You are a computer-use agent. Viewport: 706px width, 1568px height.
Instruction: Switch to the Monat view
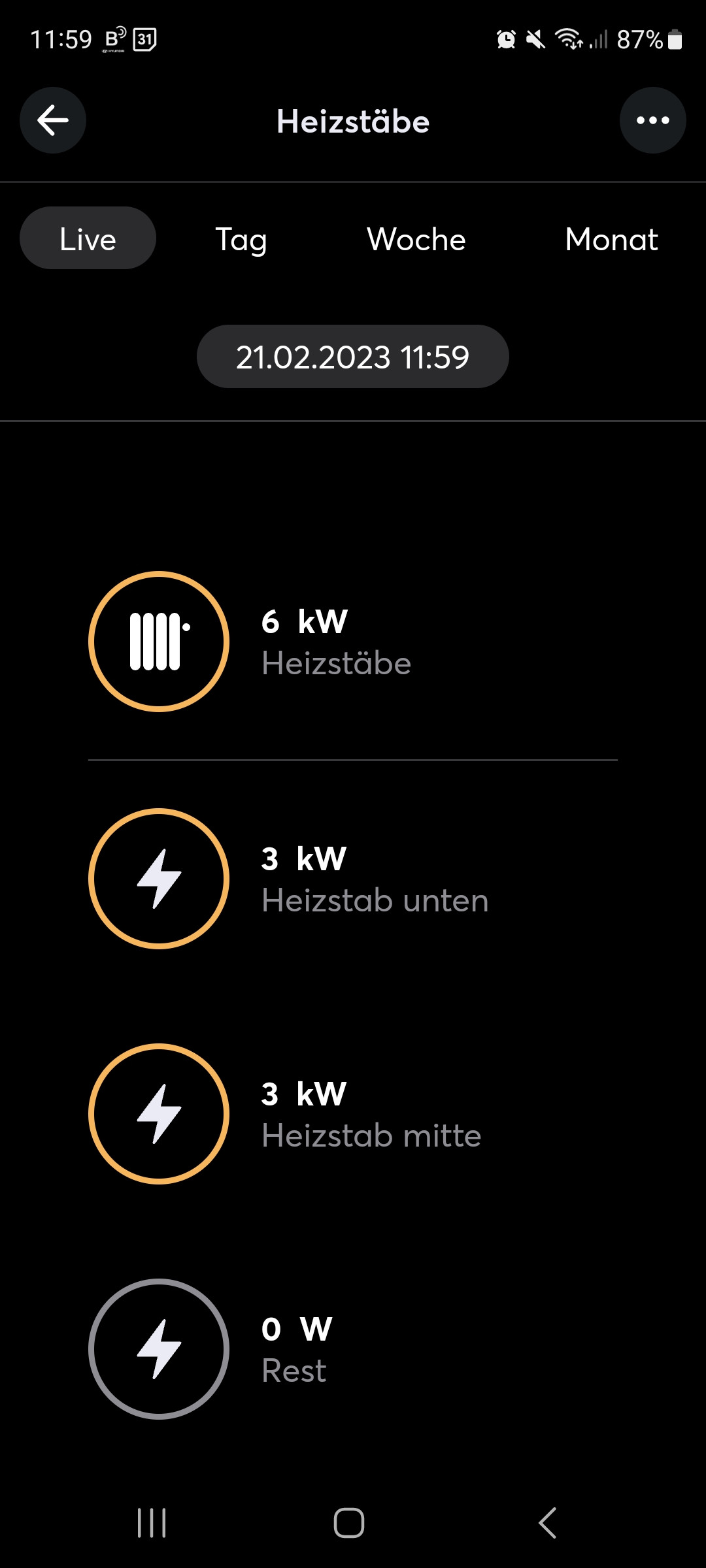[x=611, y=239]
